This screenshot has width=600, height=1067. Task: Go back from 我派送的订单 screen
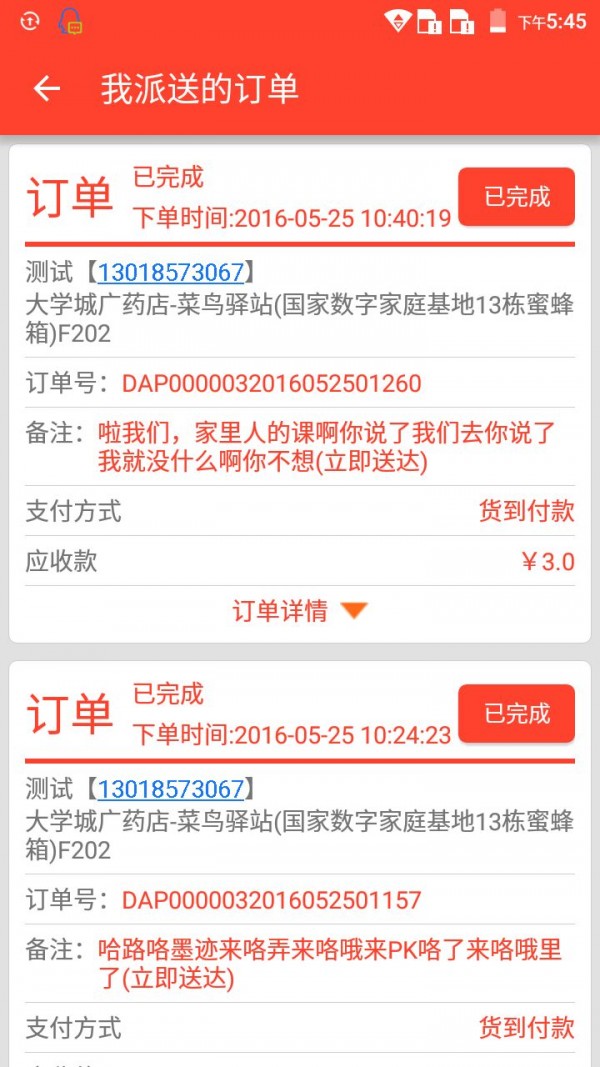pyautogui.click(x=47, y=89)
